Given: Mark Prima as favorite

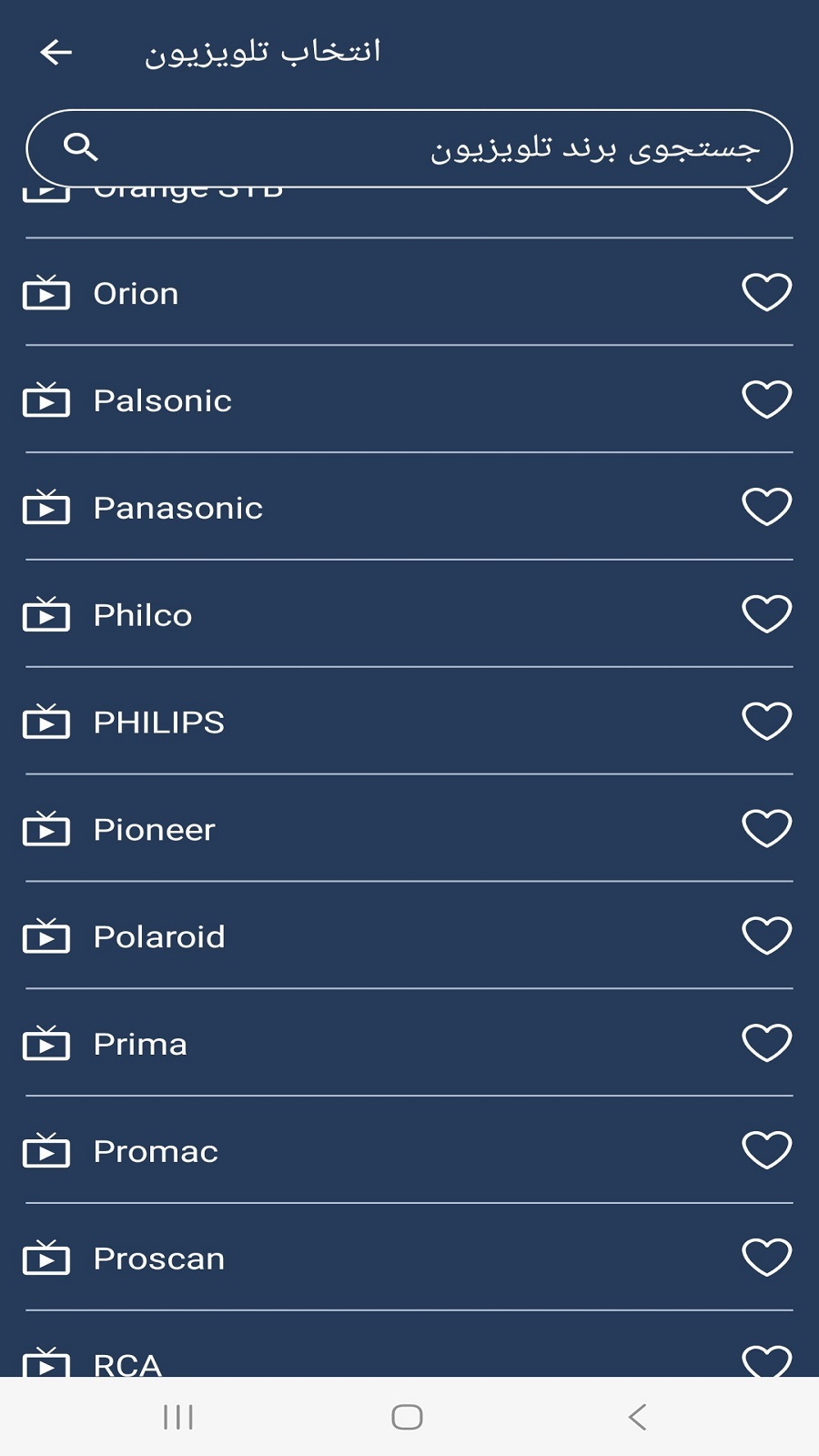Looking at the screenshot, I should 766,1043.
